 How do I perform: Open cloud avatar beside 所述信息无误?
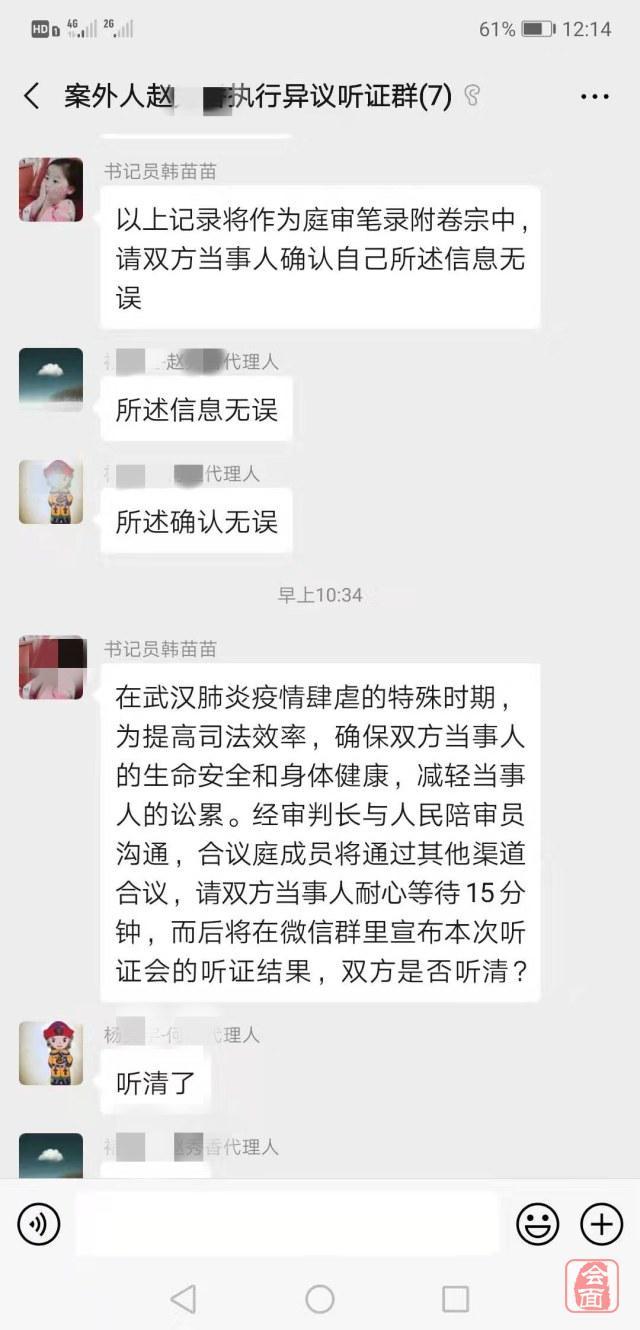pos(51,379)
